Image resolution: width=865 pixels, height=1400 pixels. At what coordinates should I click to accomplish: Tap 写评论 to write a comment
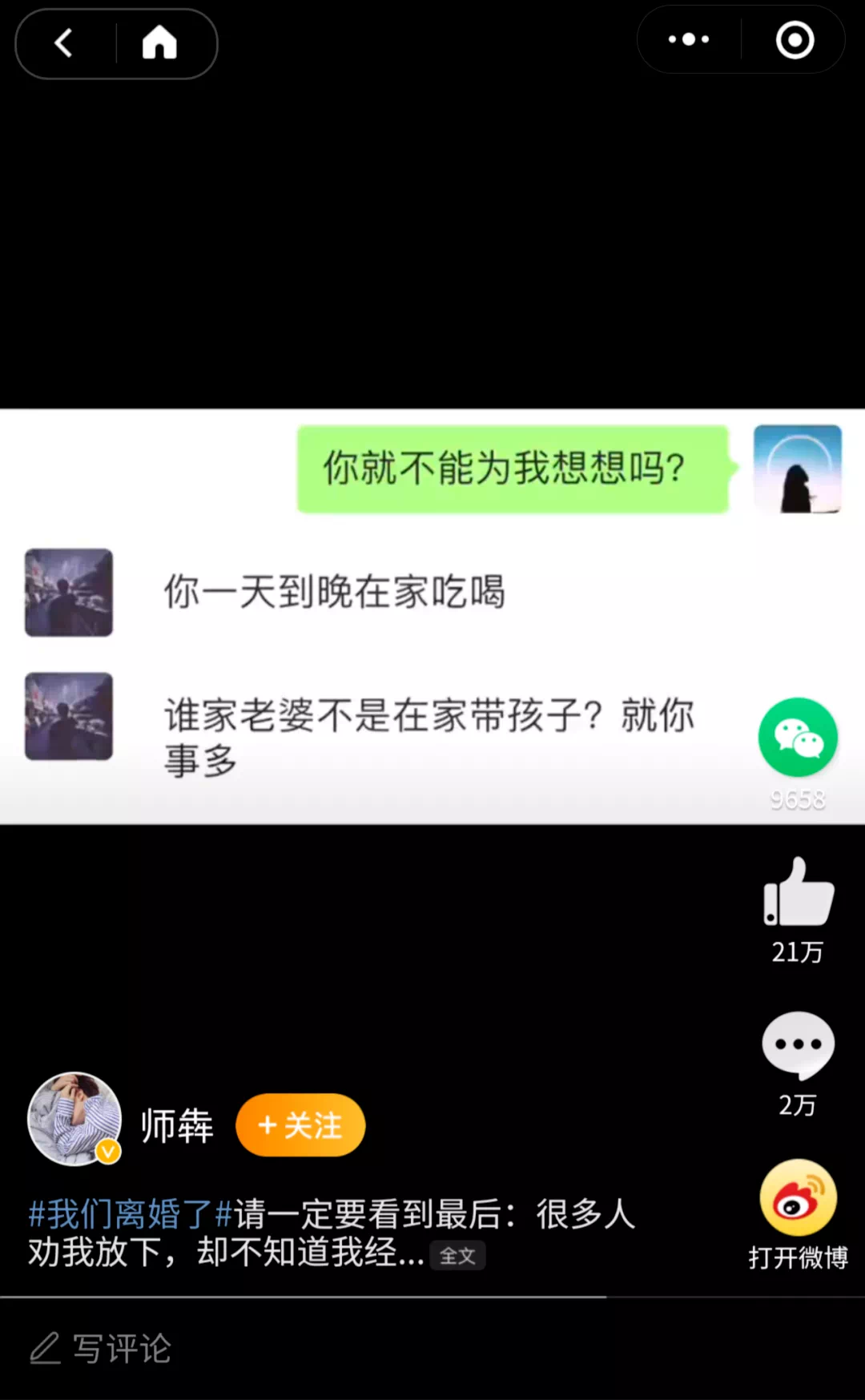(120, 1349)
